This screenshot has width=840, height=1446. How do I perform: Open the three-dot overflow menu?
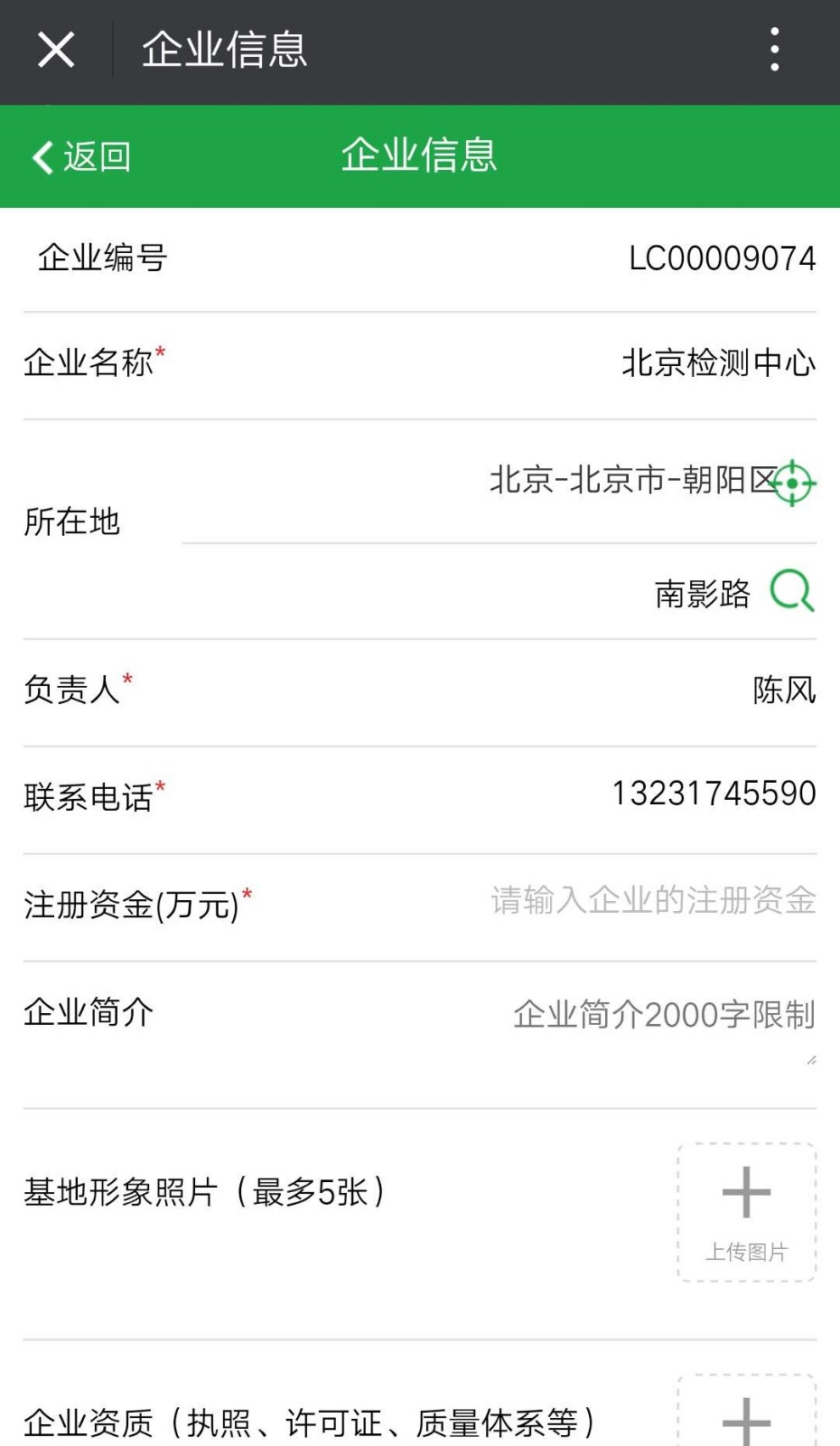[x=774, y=50]
